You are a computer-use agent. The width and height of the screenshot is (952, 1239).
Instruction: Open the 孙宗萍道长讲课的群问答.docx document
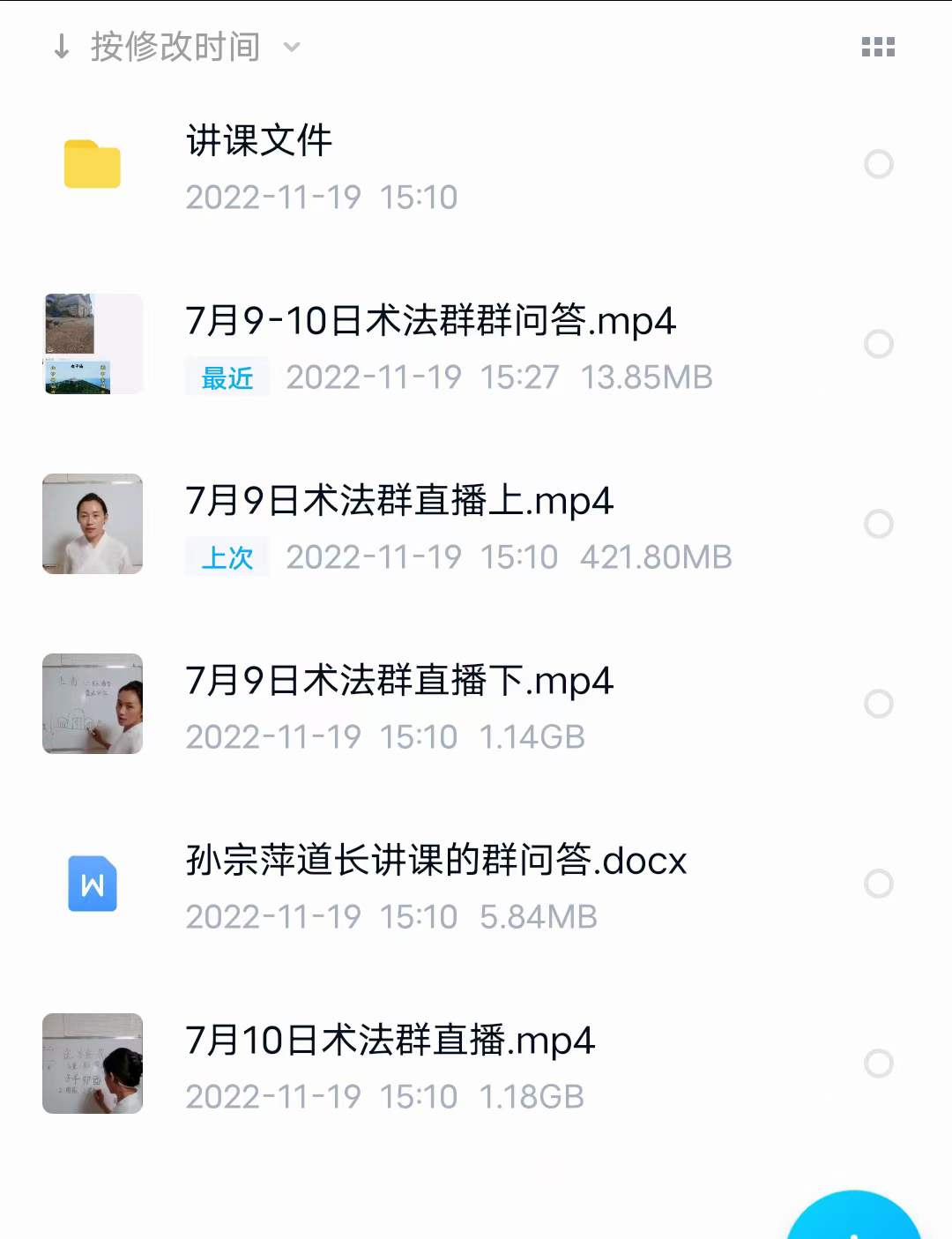(436, 862)
